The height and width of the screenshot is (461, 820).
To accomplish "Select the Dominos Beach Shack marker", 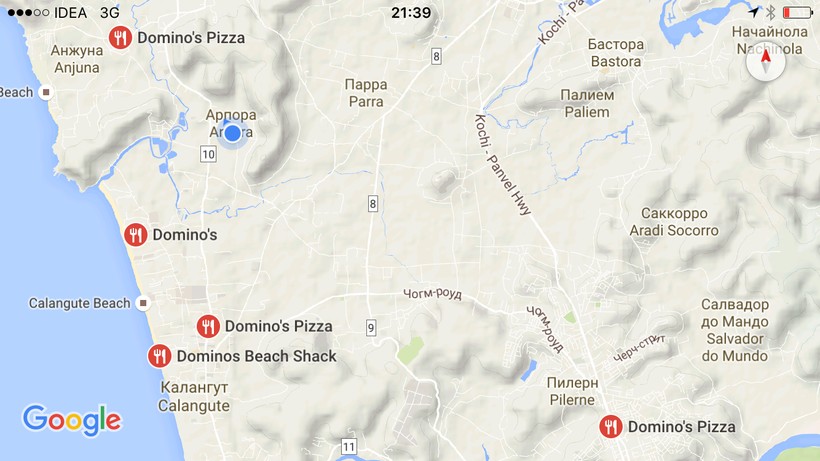I will coord(159,356).
